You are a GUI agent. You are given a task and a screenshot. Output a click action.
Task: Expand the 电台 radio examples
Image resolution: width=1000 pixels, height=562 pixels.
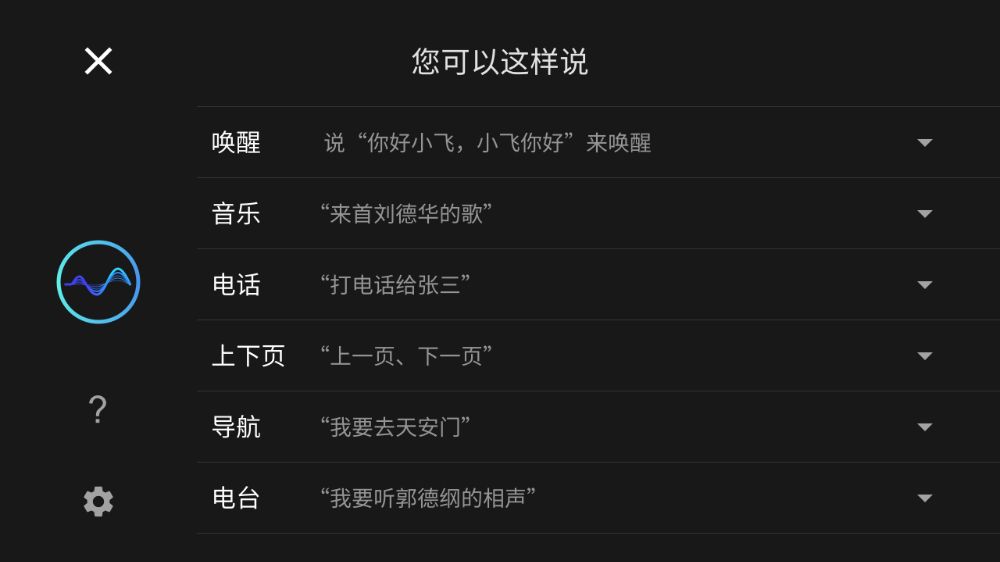(924, 498)
